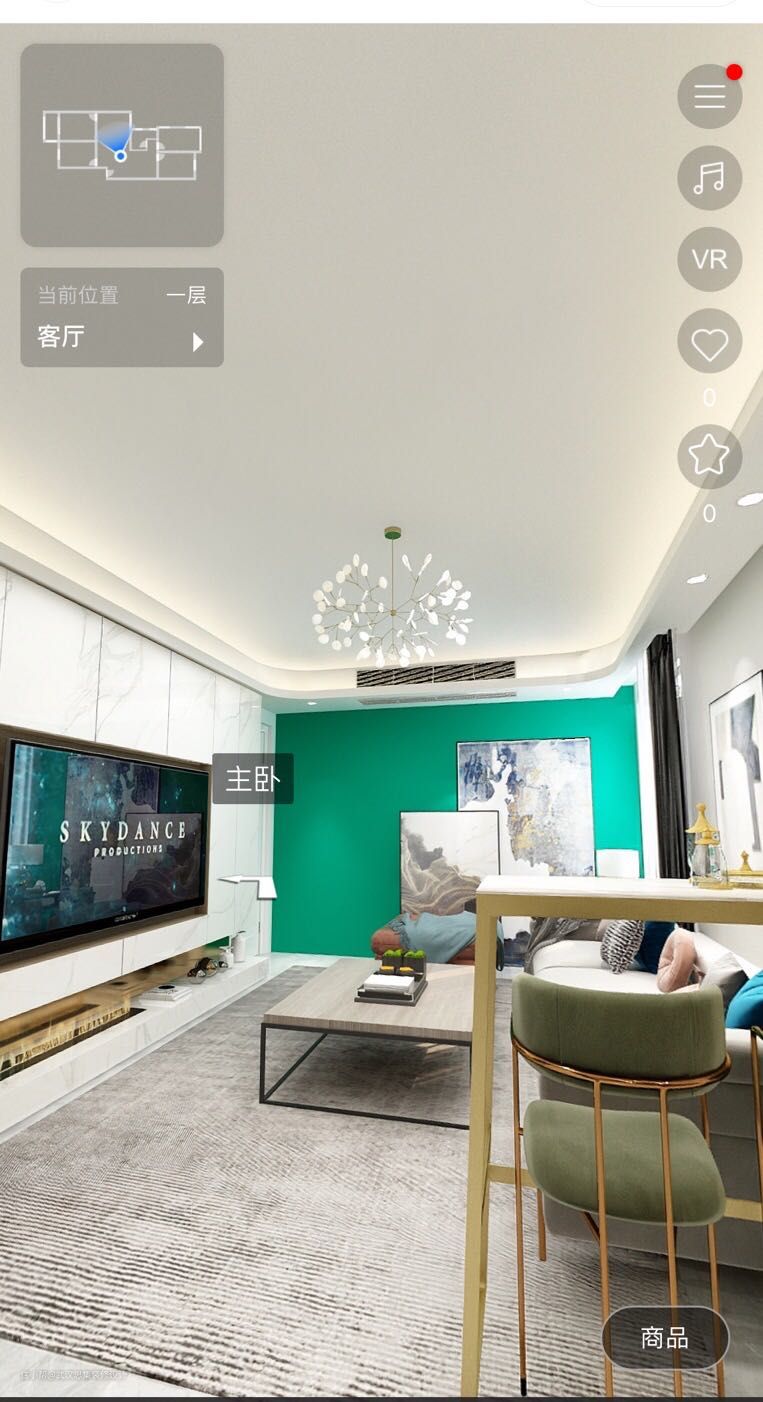Open the floor plan minimap
The width and height of the screenshot is (763, 1402).
(122, 145)
